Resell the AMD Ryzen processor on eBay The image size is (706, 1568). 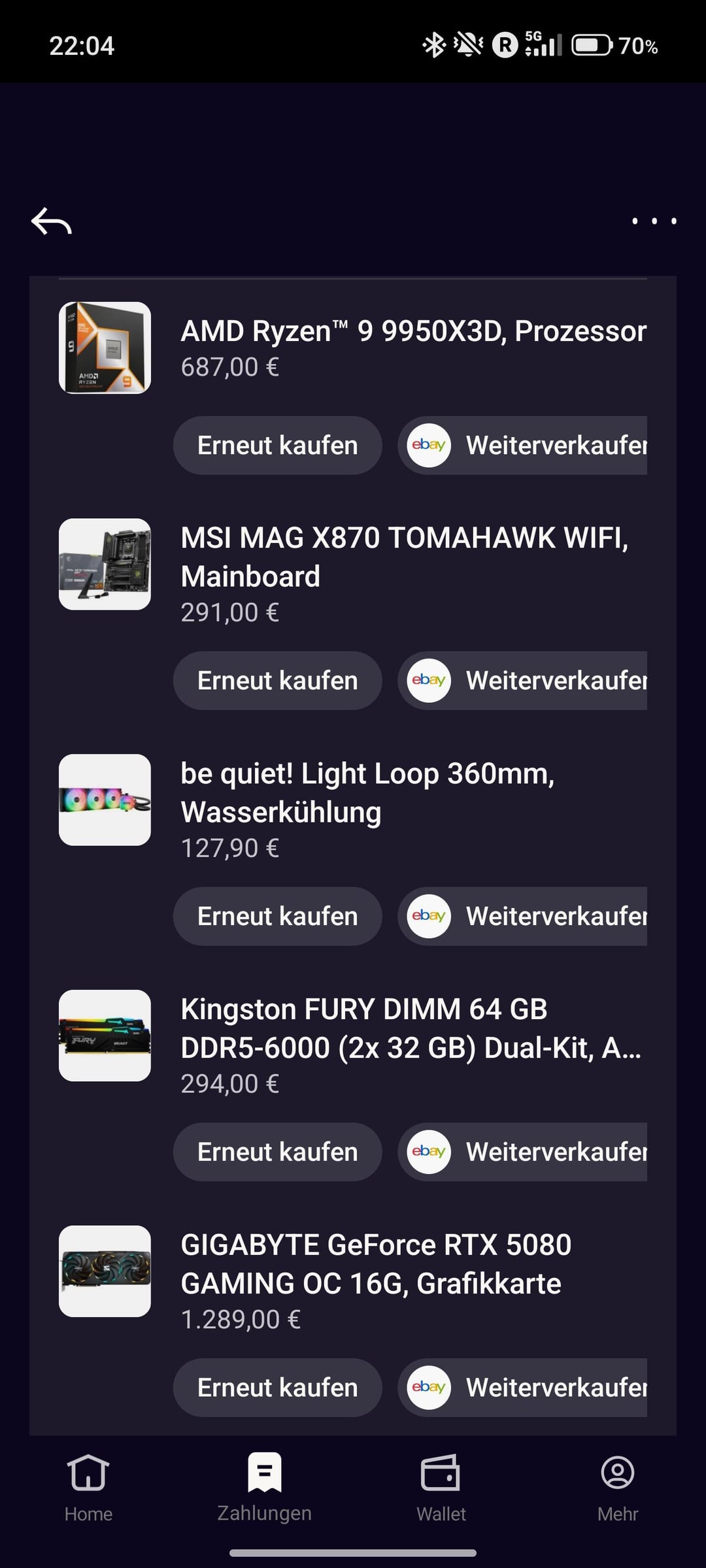point(523,446)
